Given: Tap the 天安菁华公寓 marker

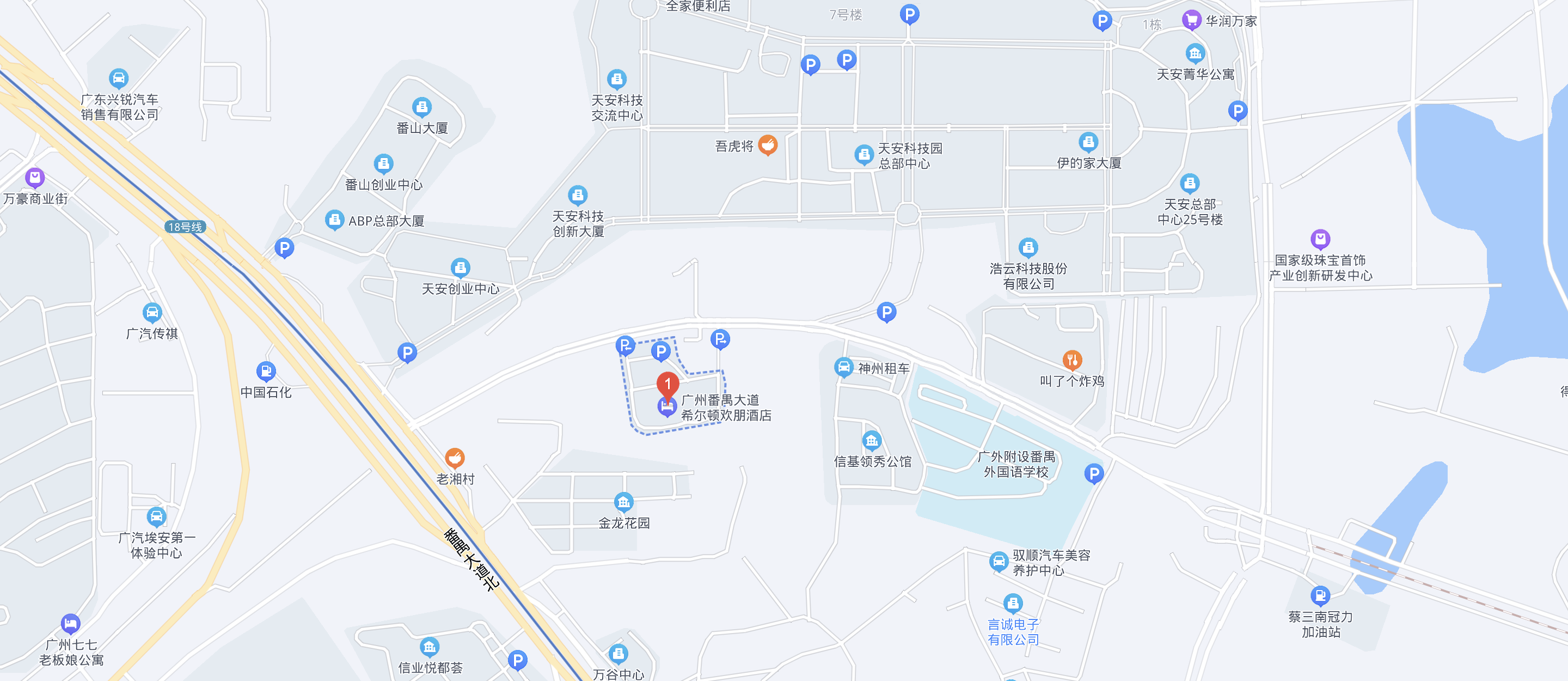Looking at the screenshot, I should (1195, 53).
